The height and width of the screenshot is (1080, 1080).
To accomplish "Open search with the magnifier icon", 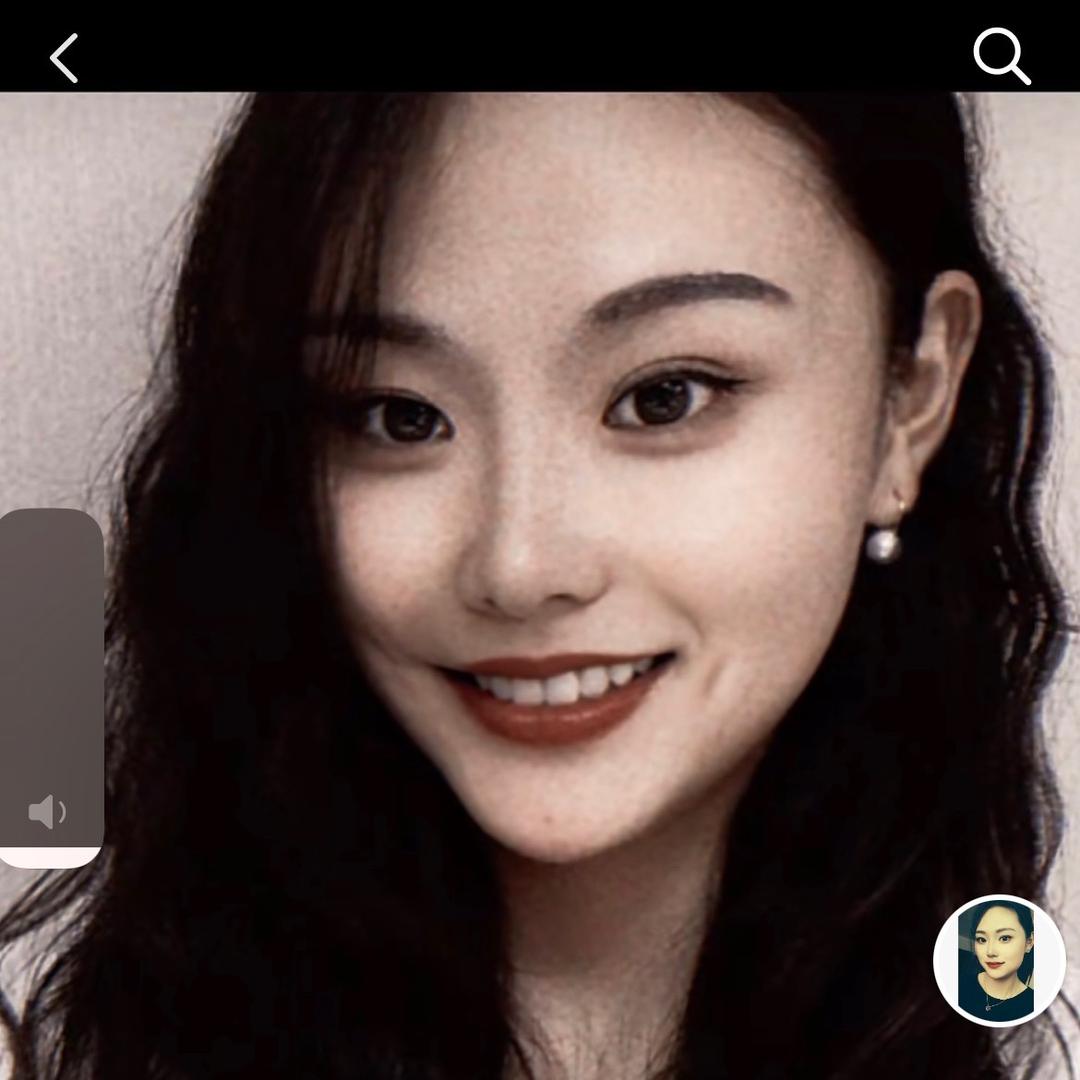I will [x=1001, y=57].
